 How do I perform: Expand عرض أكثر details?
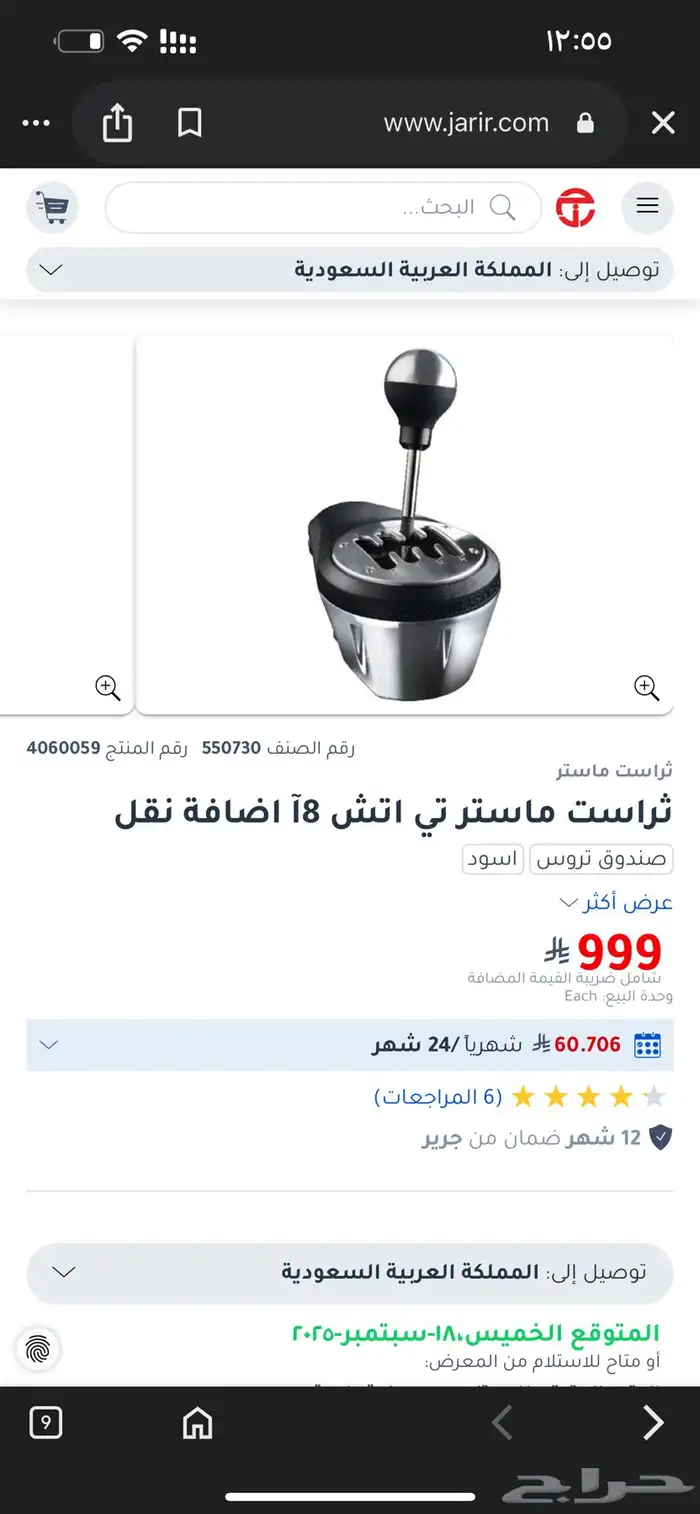(616, 902)
